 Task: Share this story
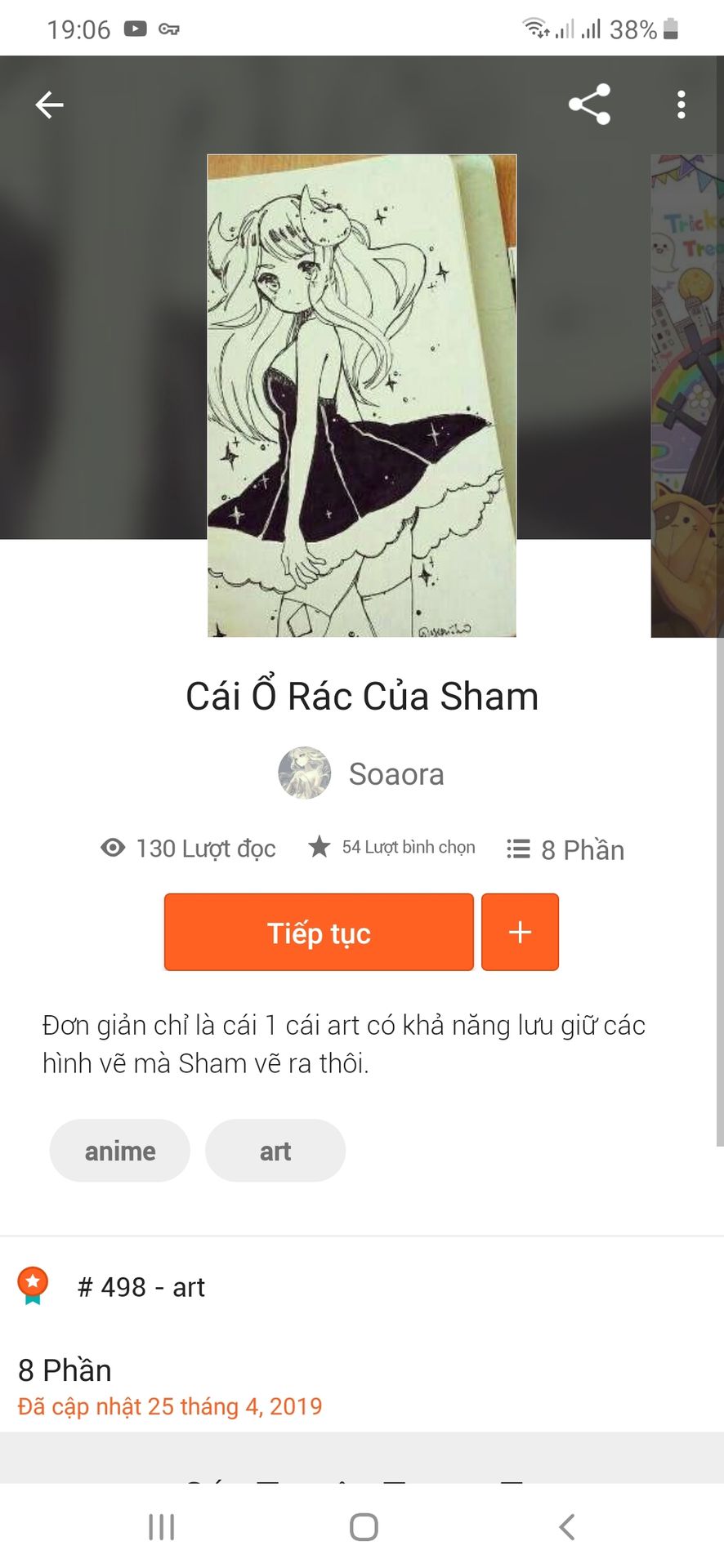pyautogui.click(x=589, y=105)
